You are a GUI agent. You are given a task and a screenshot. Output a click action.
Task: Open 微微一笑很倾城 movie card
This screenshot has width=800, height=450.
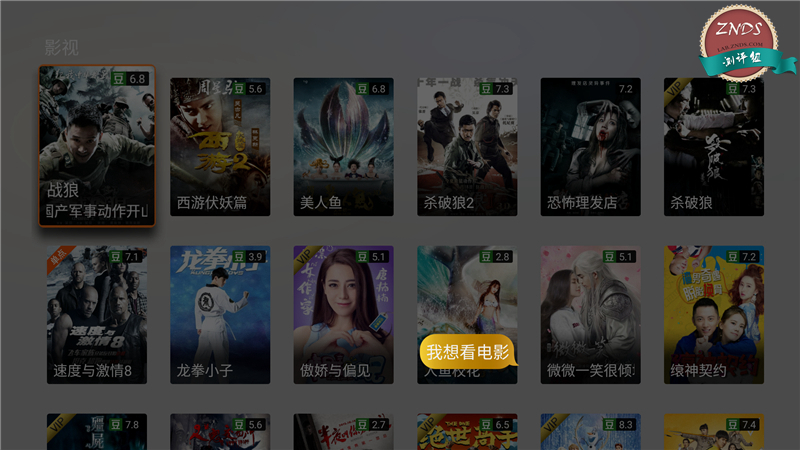coord(590,314)
